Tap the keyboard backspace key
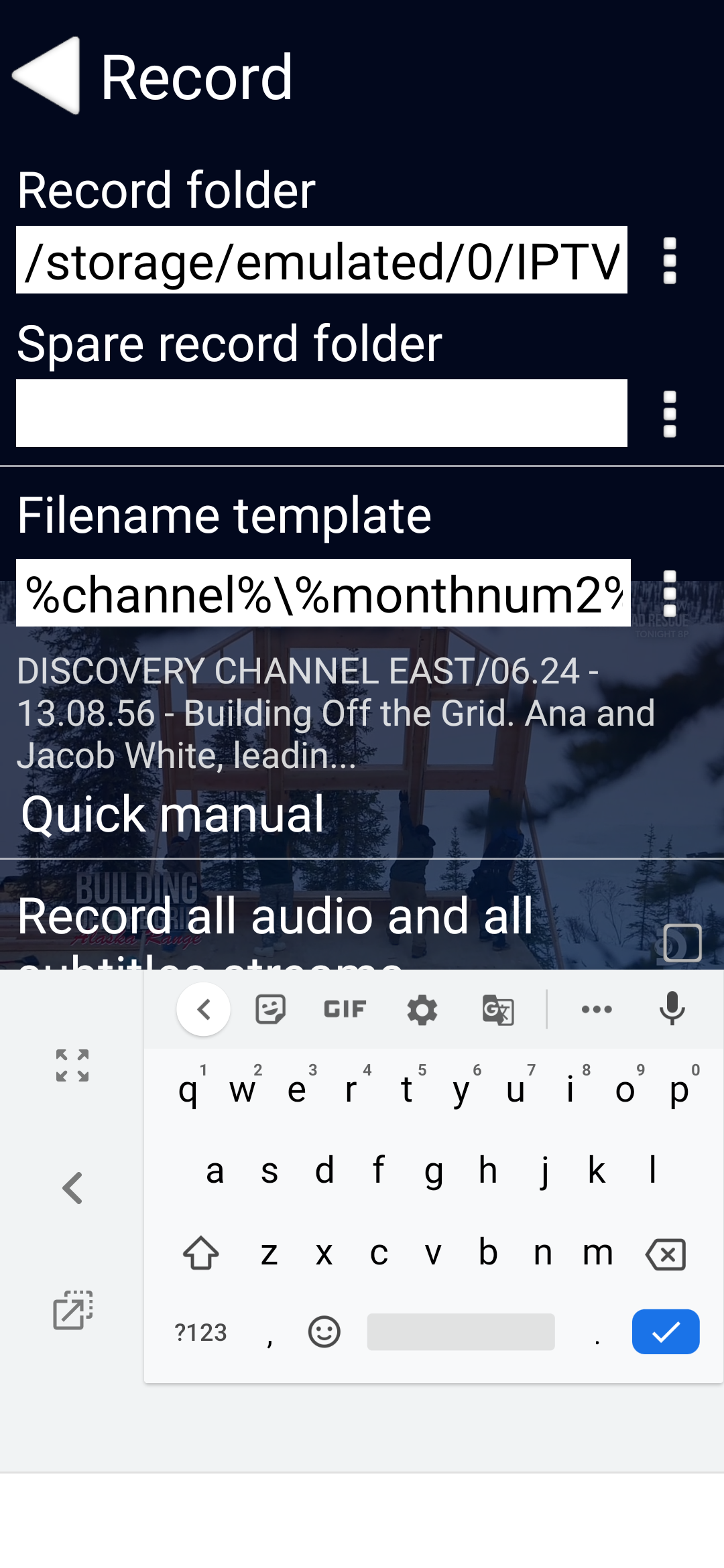The image size is (724, 1568). pyautogui.click(x=665, y=1254)
